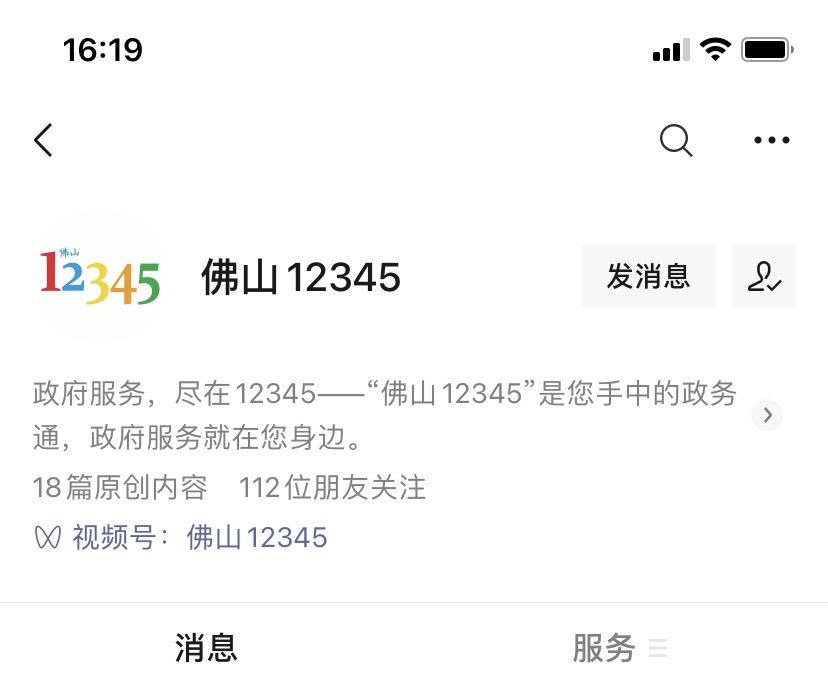Switch to the 消息 tab
828x679 pixels.
click(206, 648)
